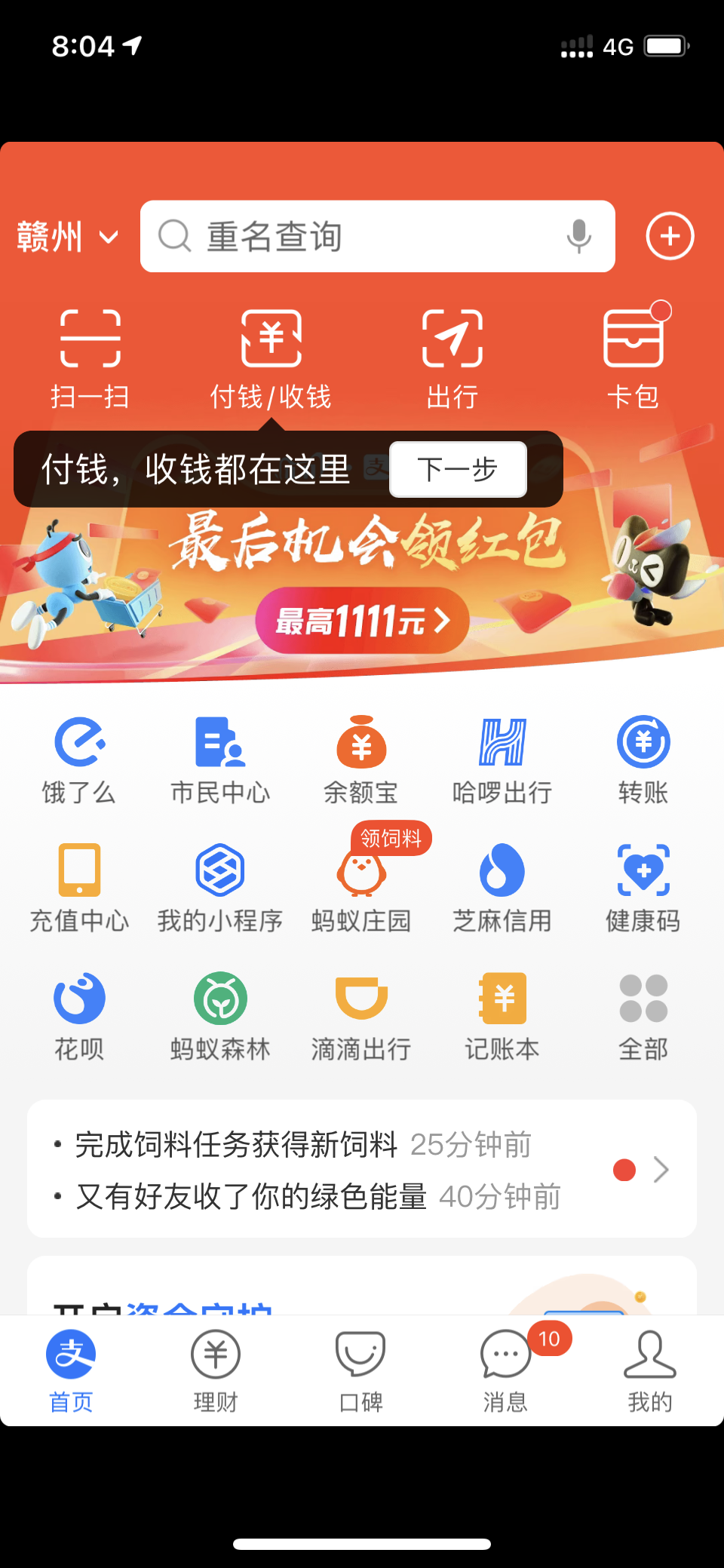Image resolution: width=724 pixels, height=1568 pixels.
Task: Open 扫一扫 scanner
Action: click(90, 358)
